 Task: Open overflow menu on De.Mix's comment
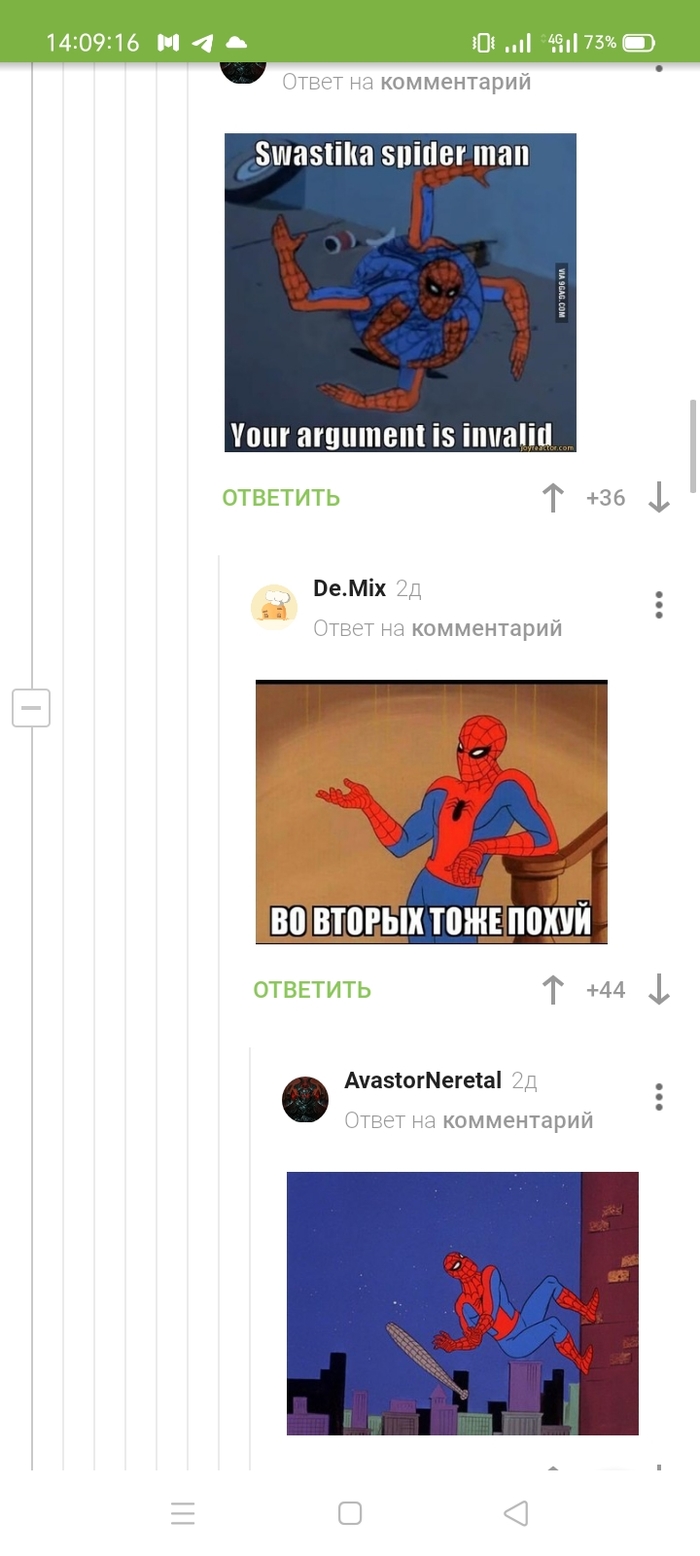658,605
